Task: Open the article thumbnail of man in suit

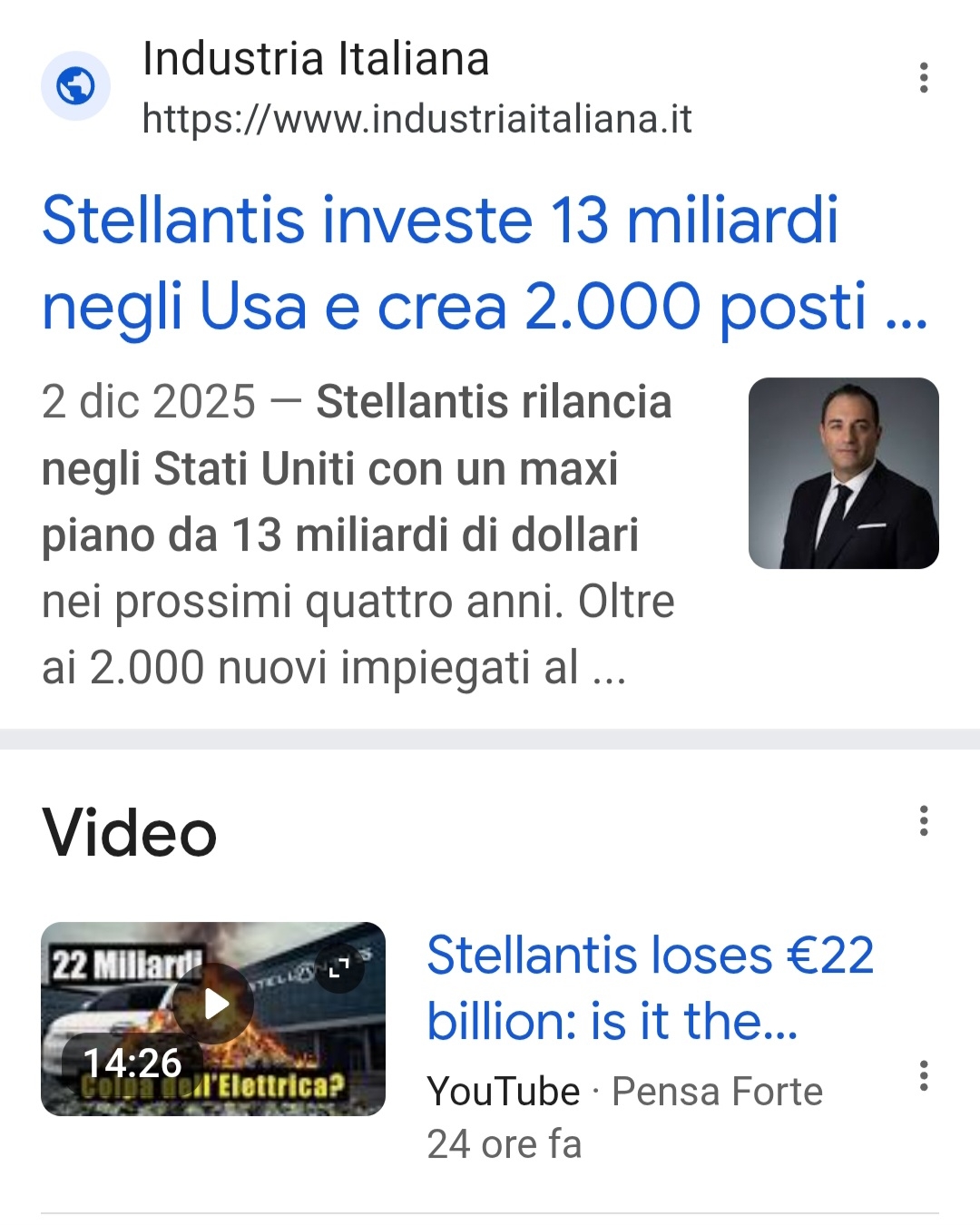Action: pyautogui.click(x=843, y=473)
